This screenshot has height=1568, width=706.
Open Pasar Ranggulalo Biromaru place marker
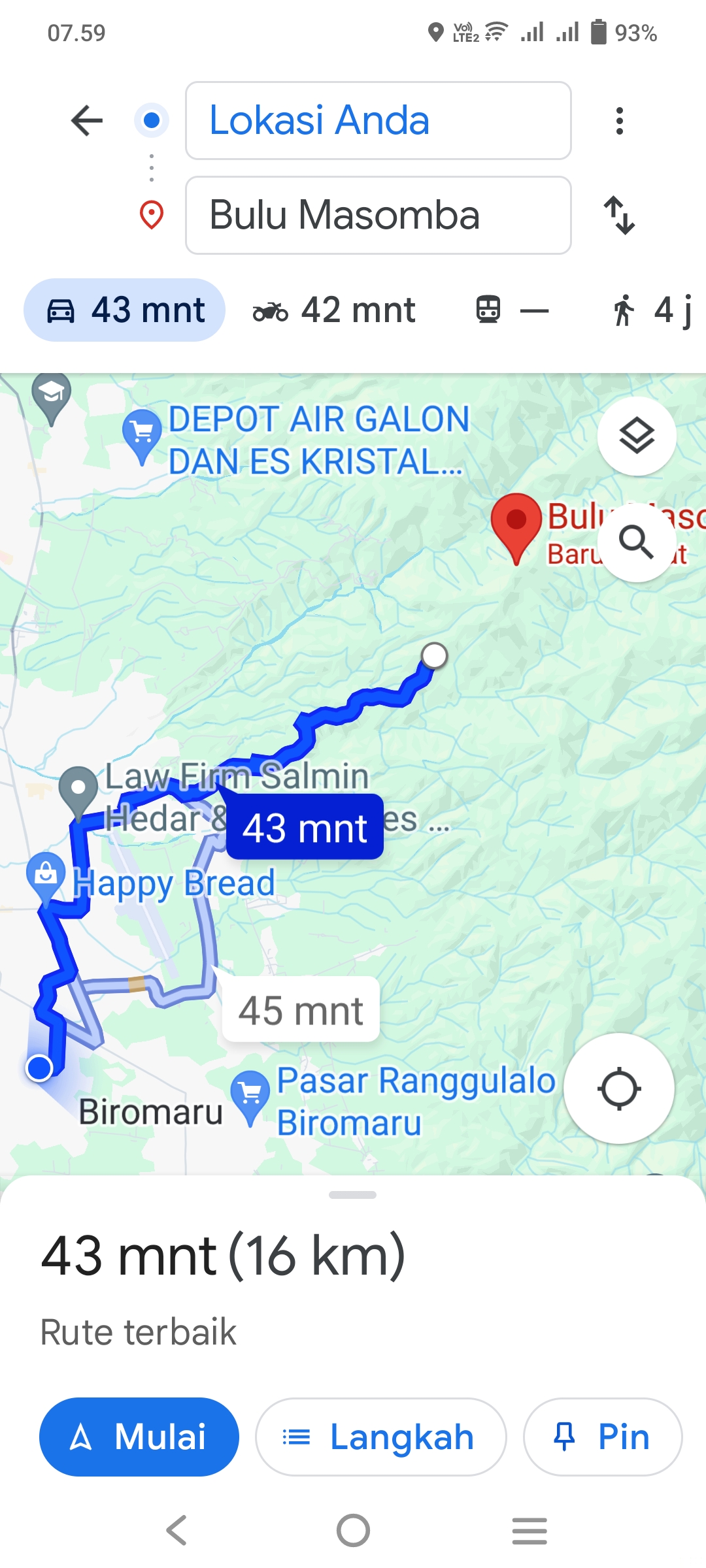250,1097
